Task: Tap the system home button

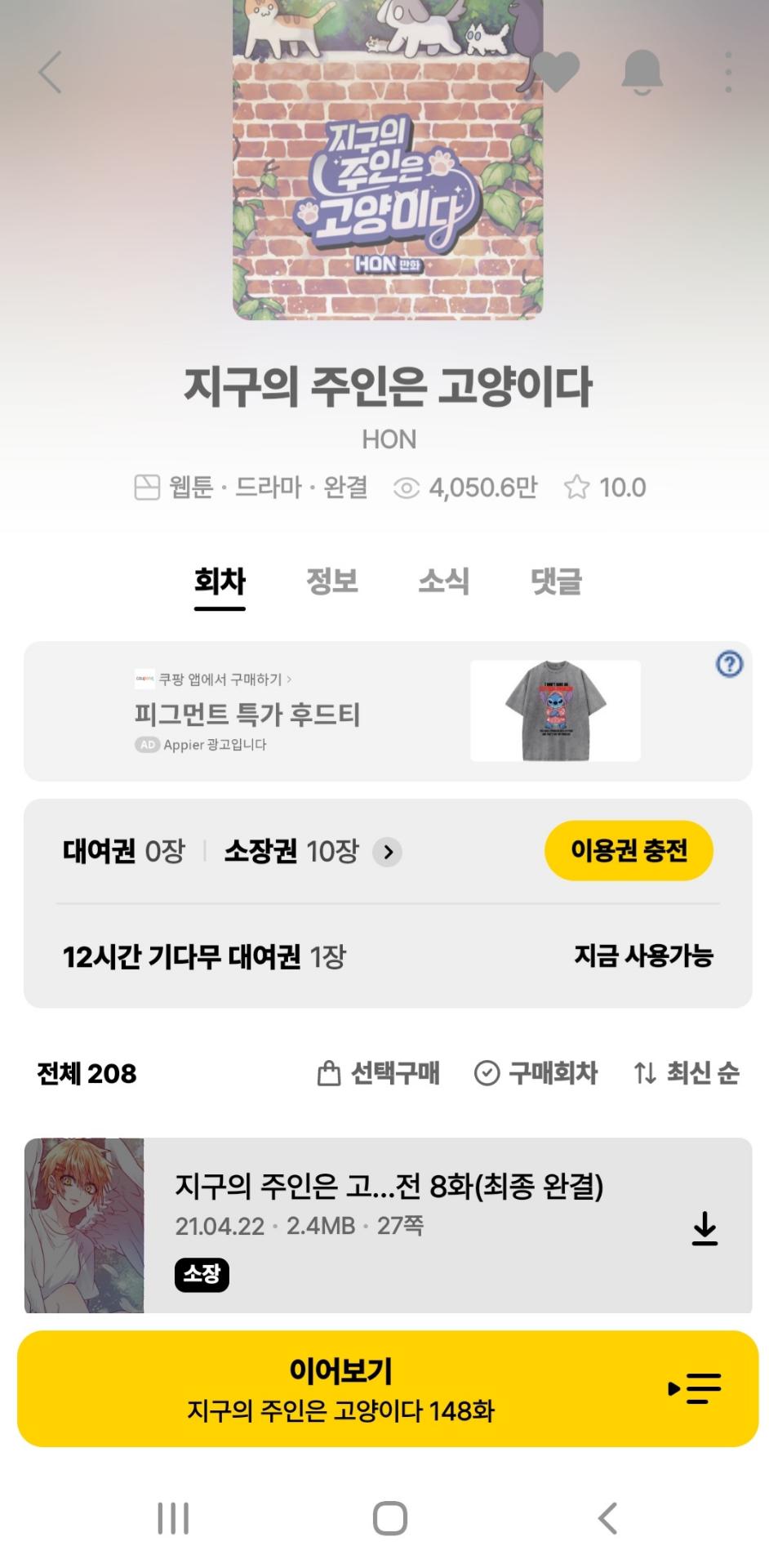Action: pos(389,1519)
